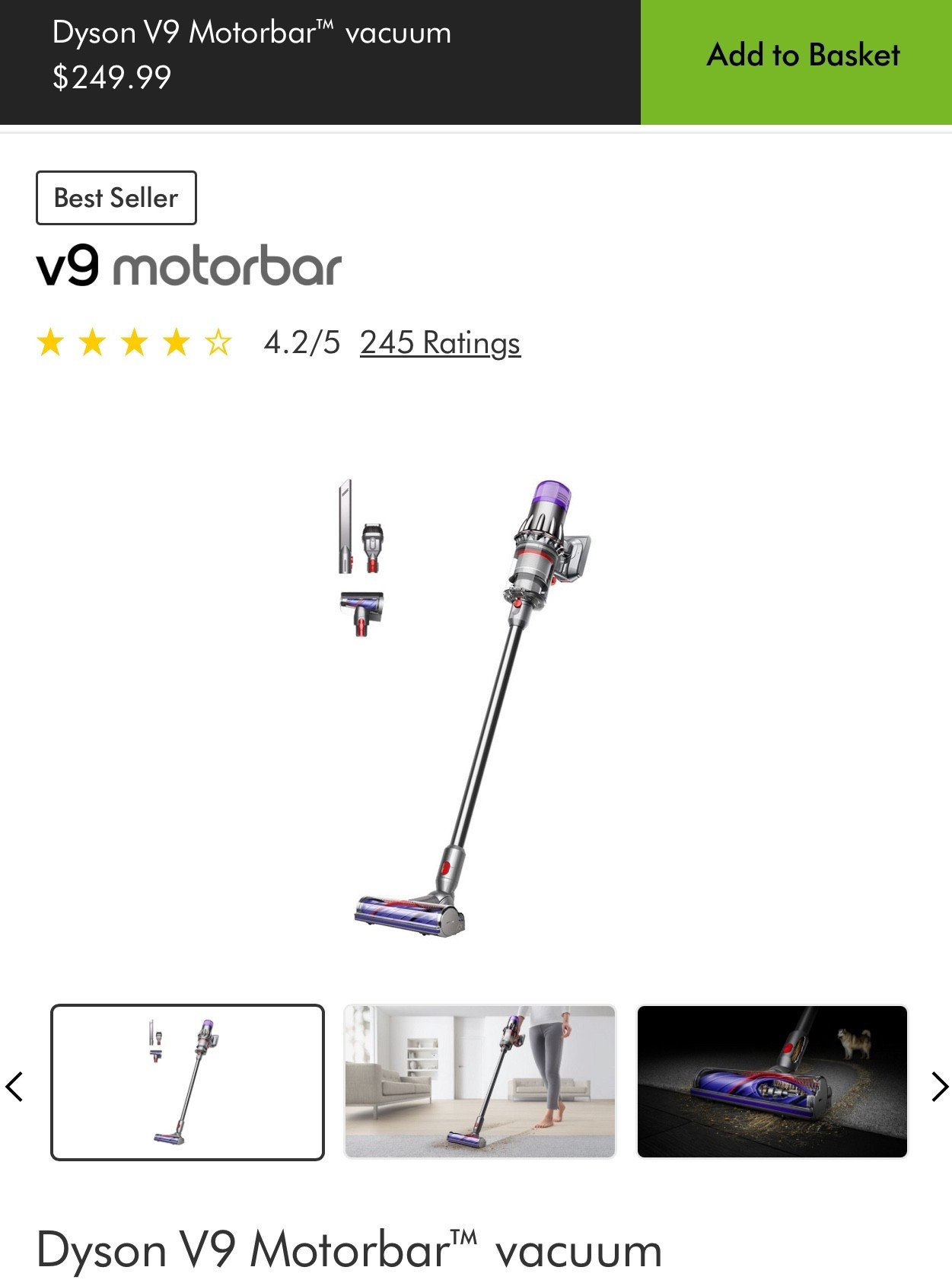Click the half-filled fifth star

pos(219,342)
